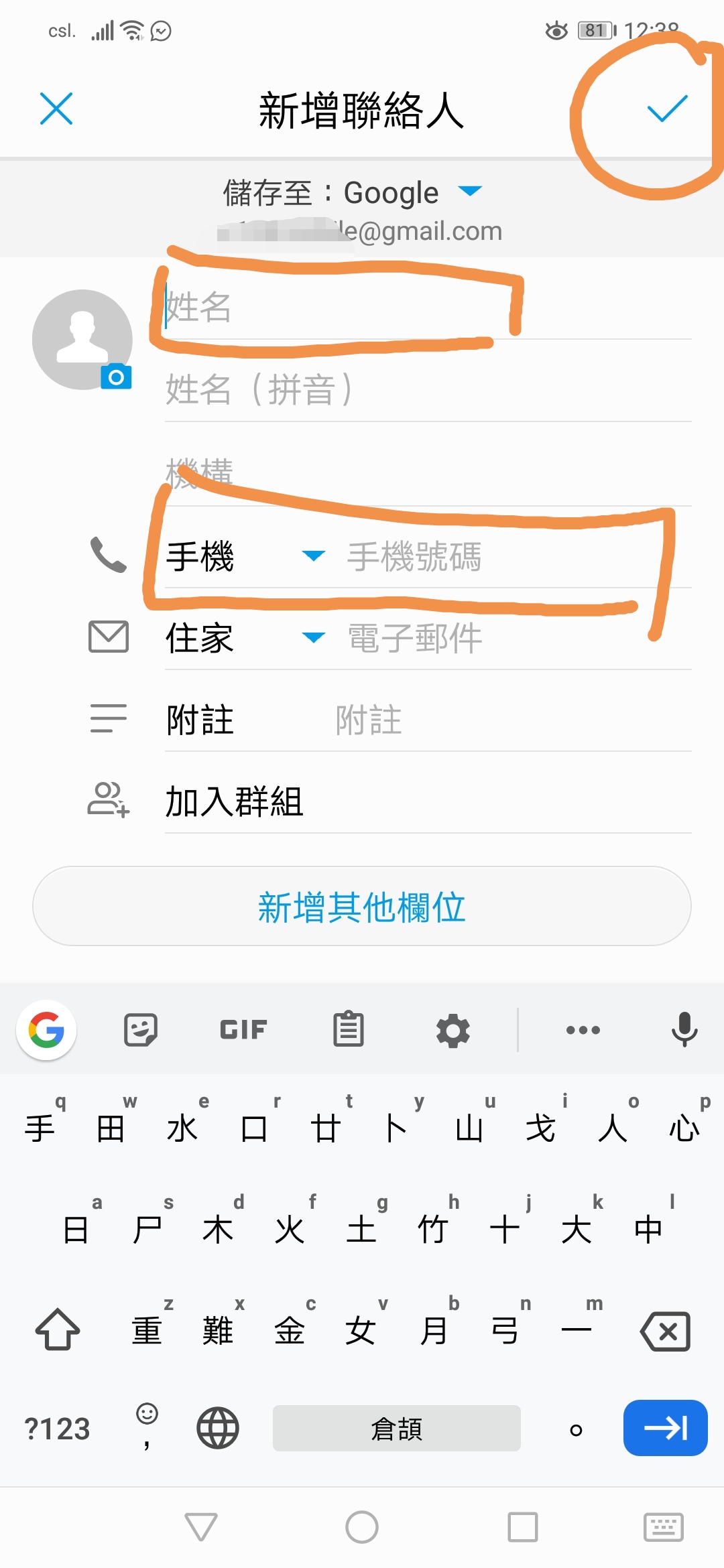
Task: Open Gboard settings via gear icon
Action: [453, 1030]
